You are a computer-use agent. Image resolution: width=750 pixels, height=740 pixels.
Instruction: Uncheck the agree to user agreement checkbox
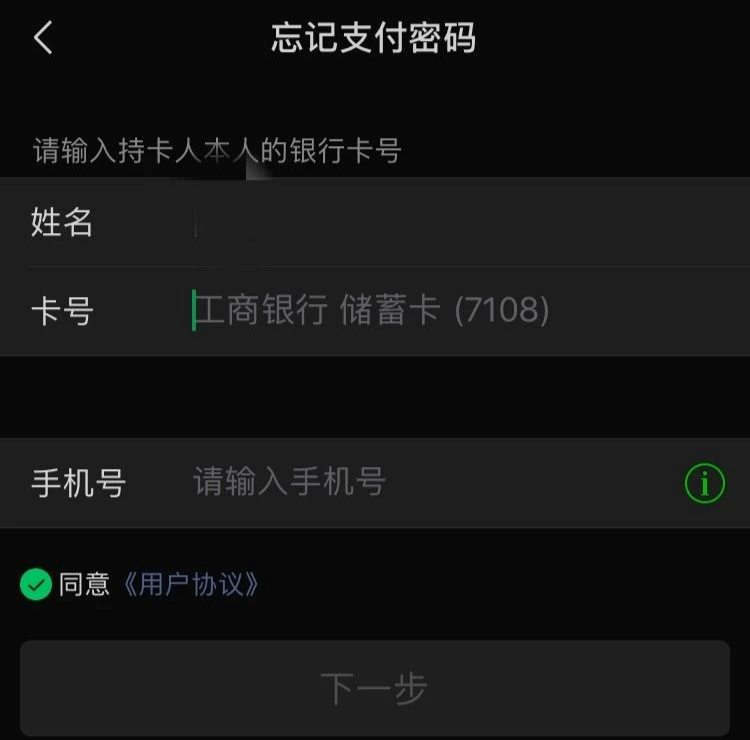point(36,584)
